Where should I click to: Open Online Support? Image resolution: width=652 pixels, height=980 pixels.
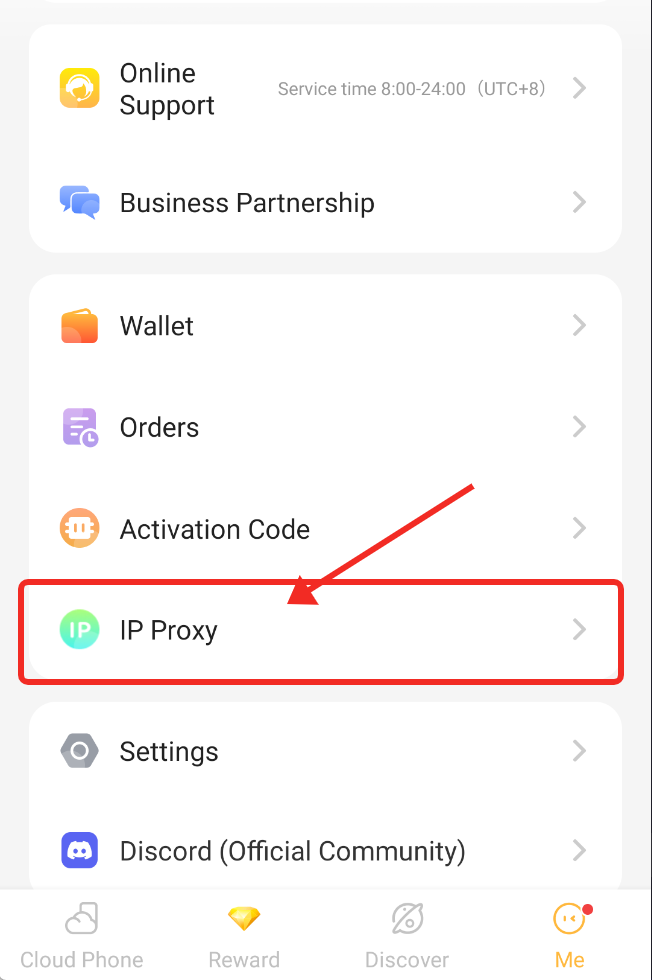(x=166, y=89)
